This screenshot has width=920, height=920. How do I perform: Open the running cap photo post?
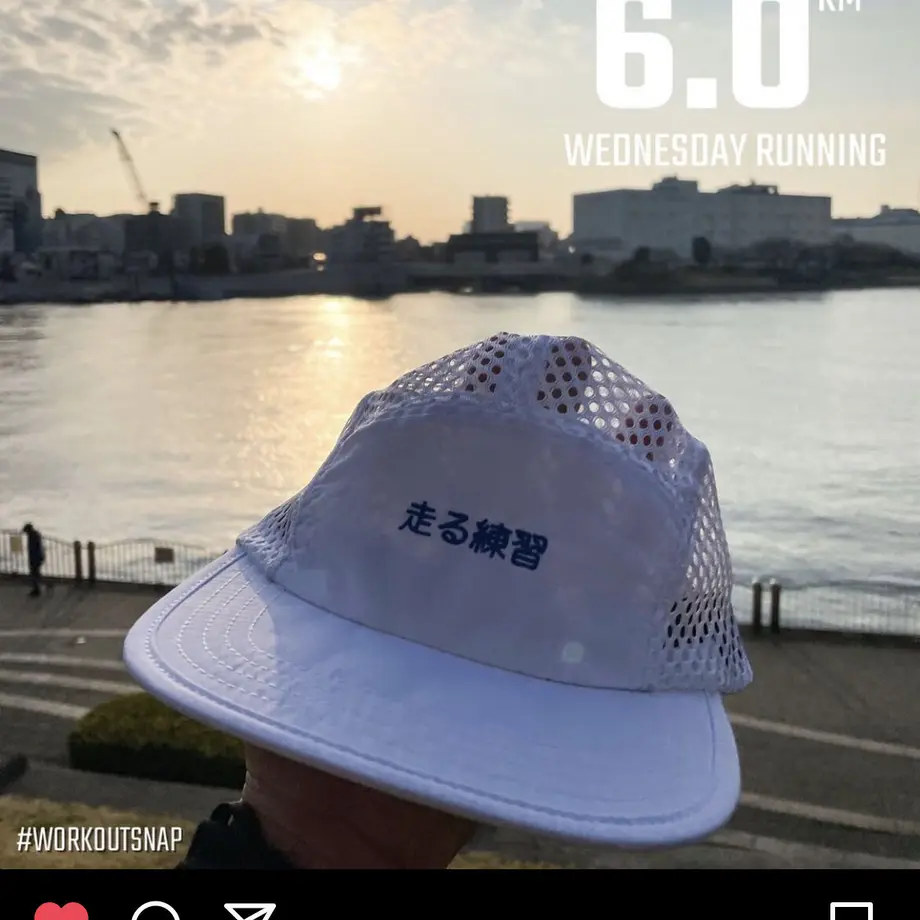click(460, 450)
